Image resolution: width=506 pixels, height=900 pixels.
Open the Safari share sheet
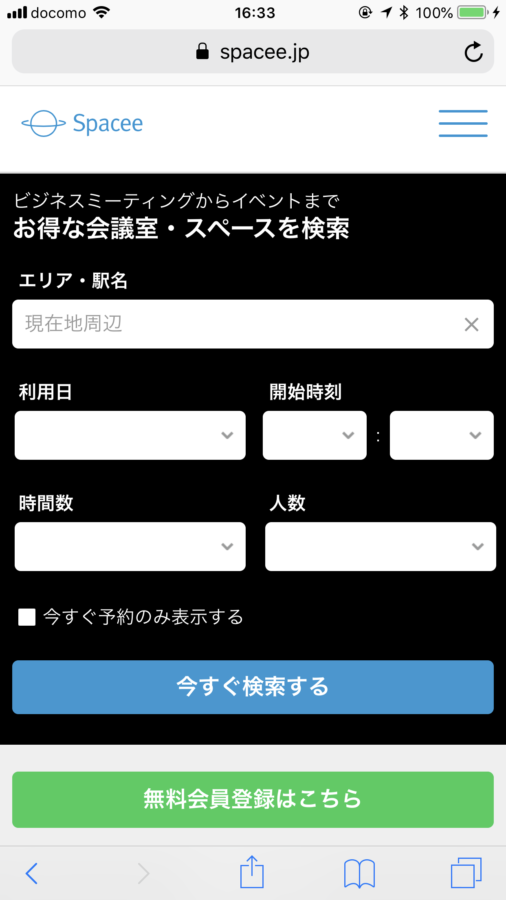pyautogui.click(x=252, y=872)
